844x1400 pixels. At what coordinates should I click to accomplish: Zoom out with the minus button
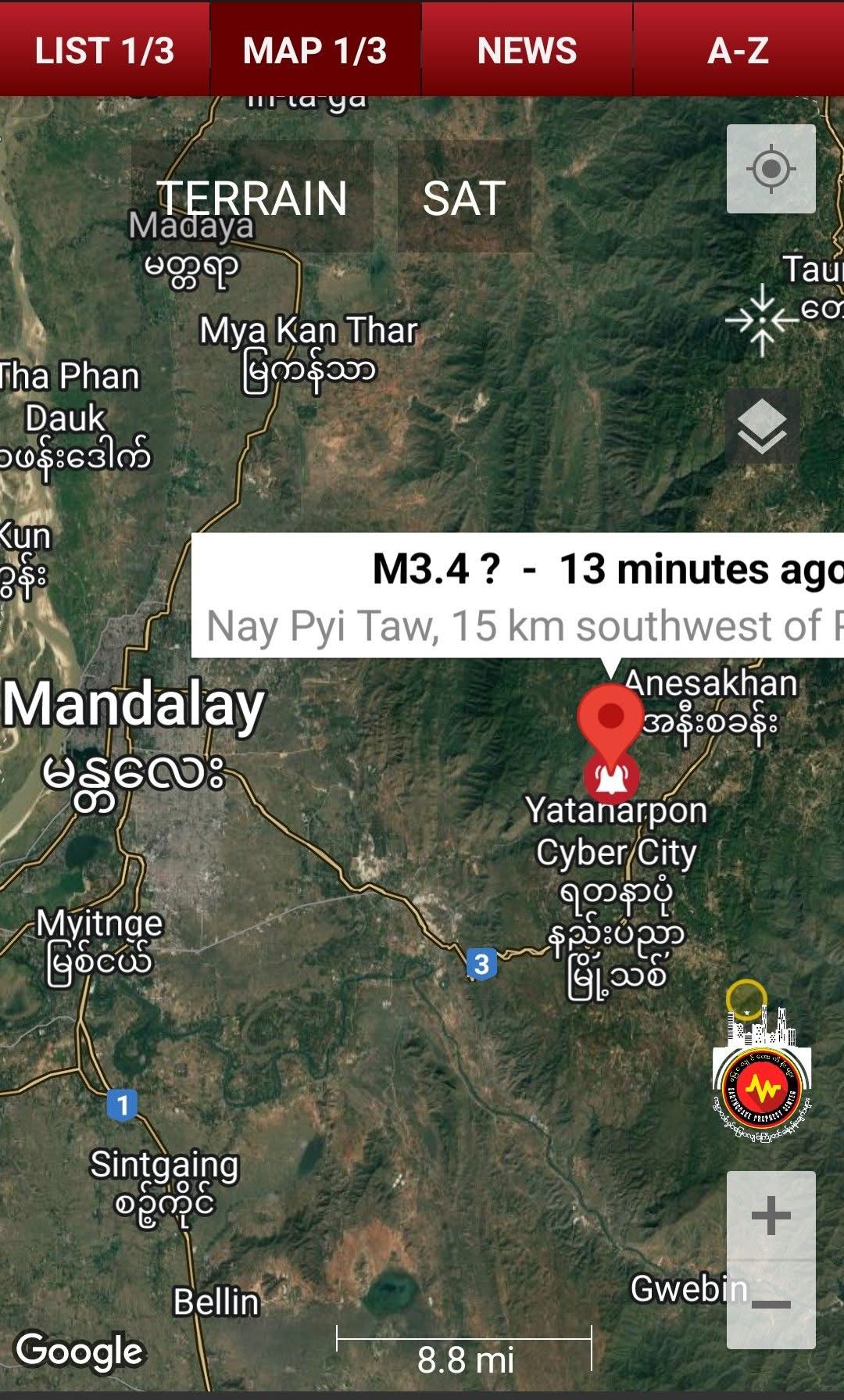771,1304
